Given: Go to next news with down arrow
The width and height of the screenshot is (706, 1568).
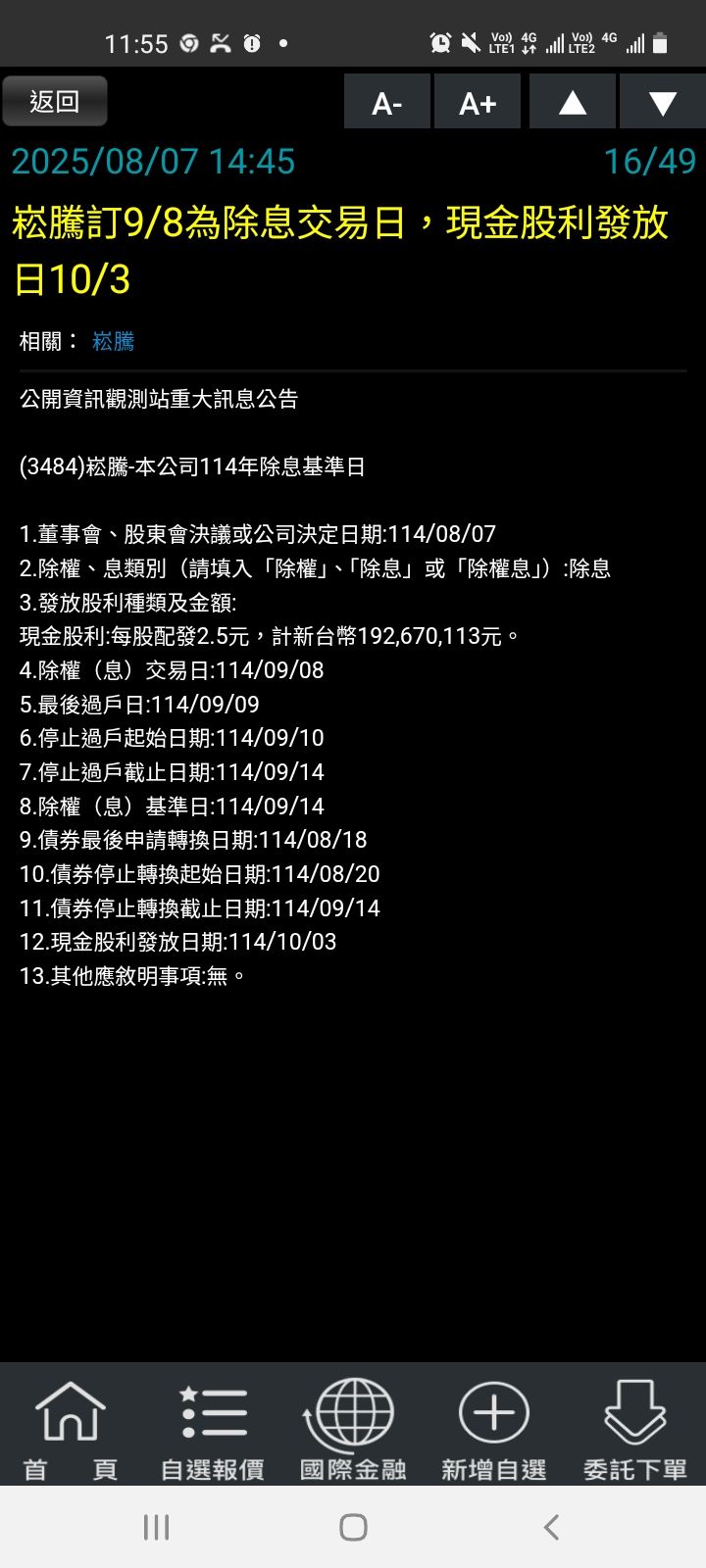Looking at the screenshot, I should 663,102.
